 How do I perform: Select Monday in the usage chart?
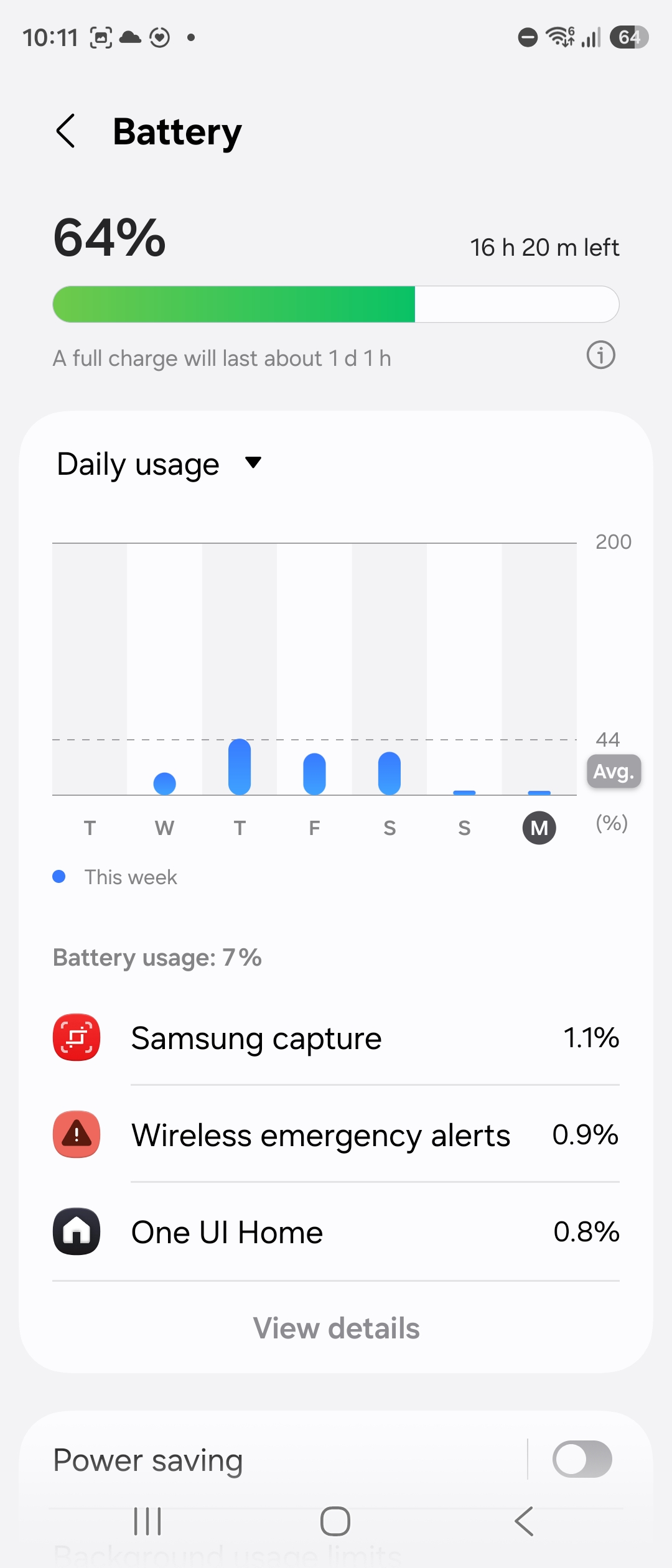point(539,828)
